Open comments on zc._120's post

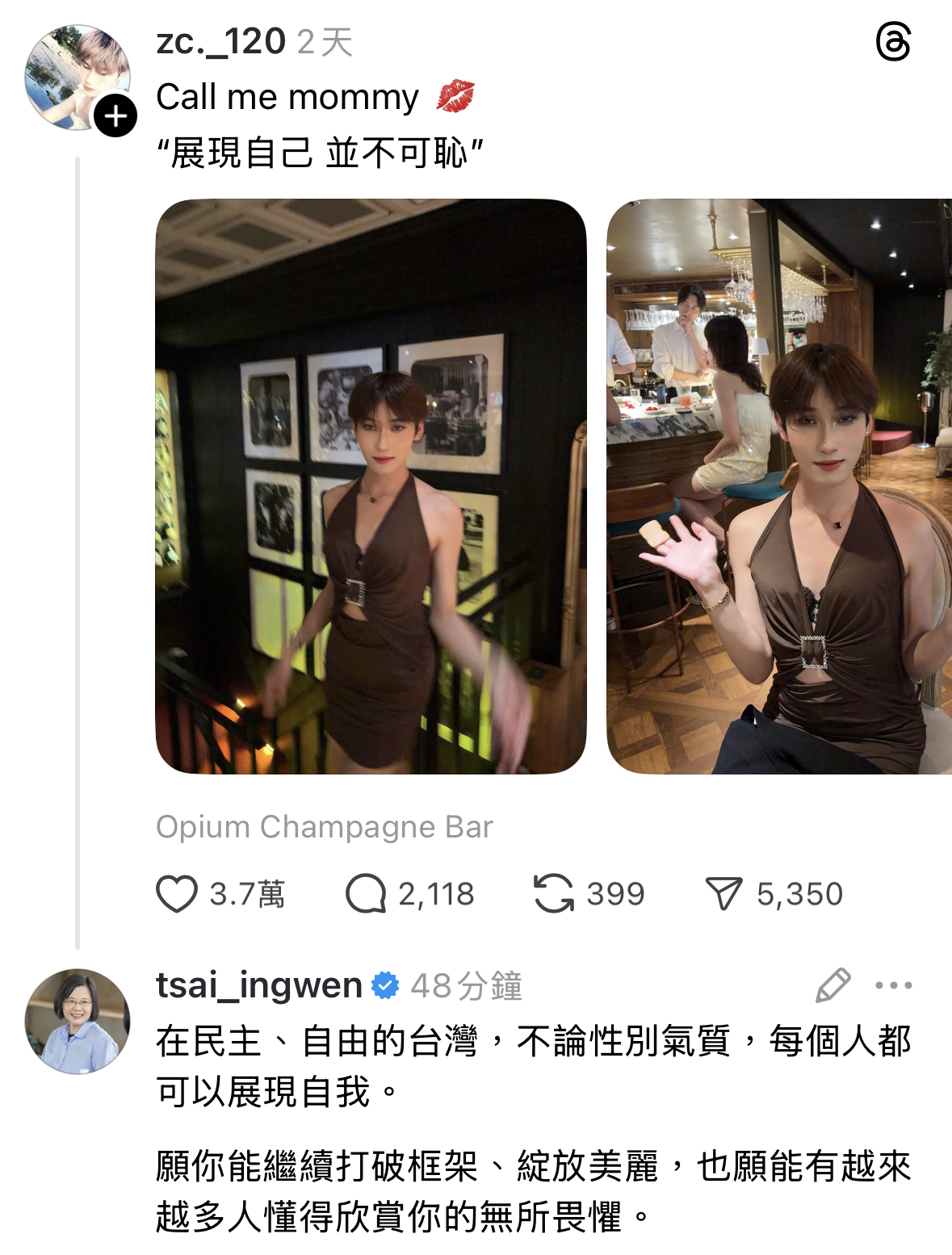tap(366, 894)
